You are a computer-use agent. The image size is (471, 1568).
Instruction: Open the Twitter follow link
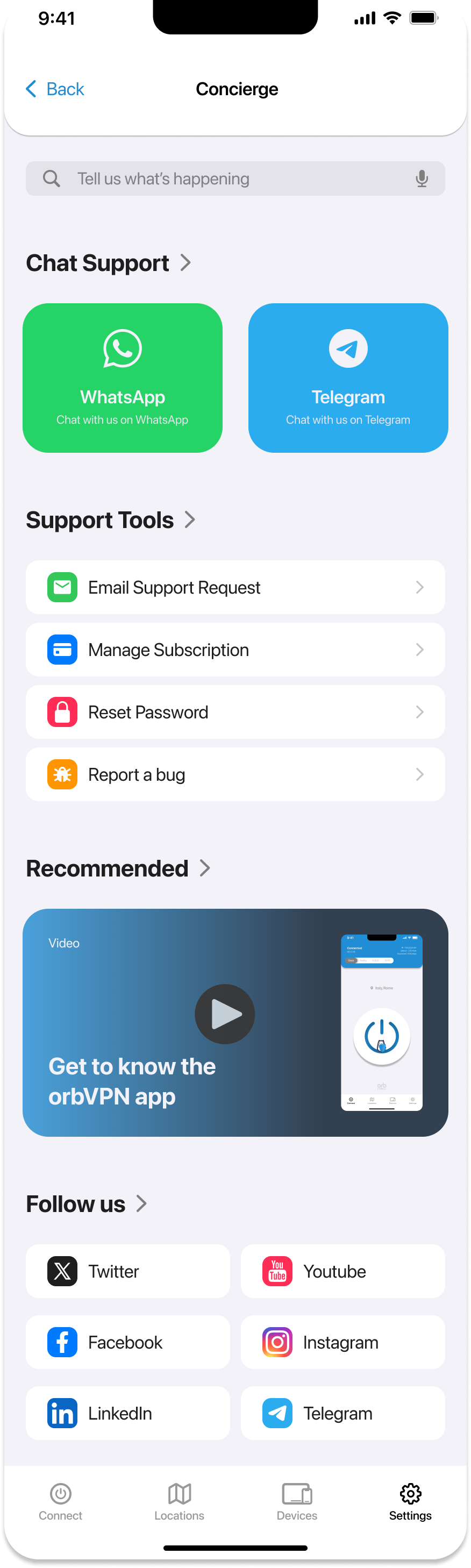click(128, 1272)
